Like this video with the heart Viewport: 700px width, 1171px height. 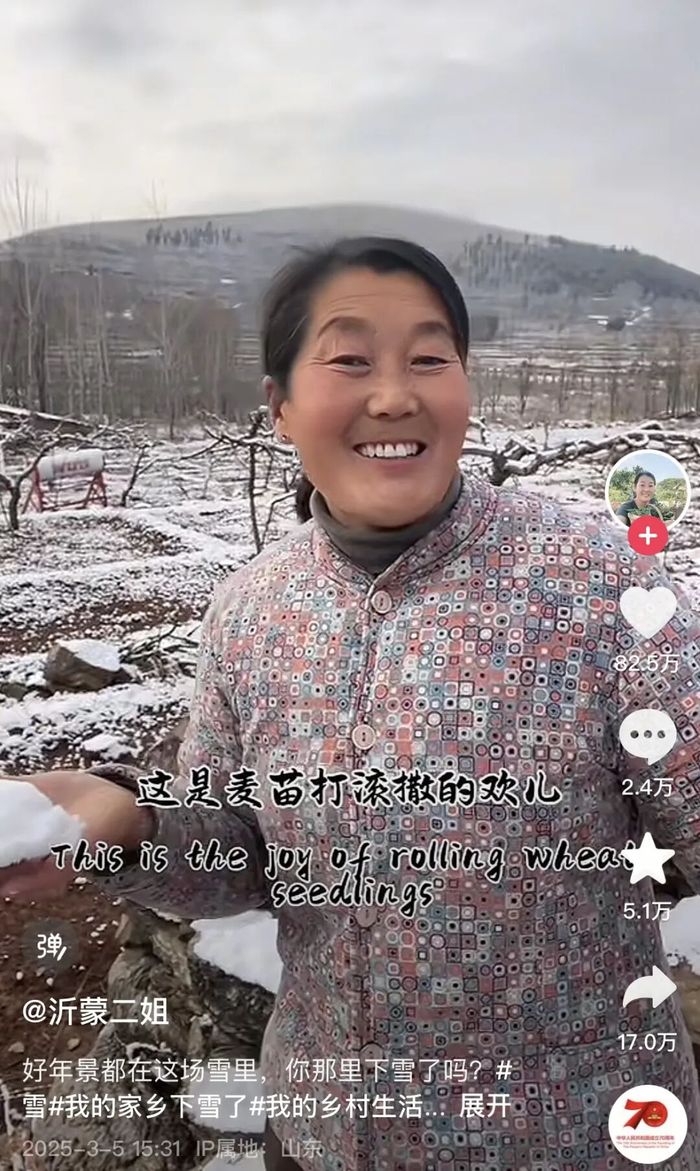point(647,611)
